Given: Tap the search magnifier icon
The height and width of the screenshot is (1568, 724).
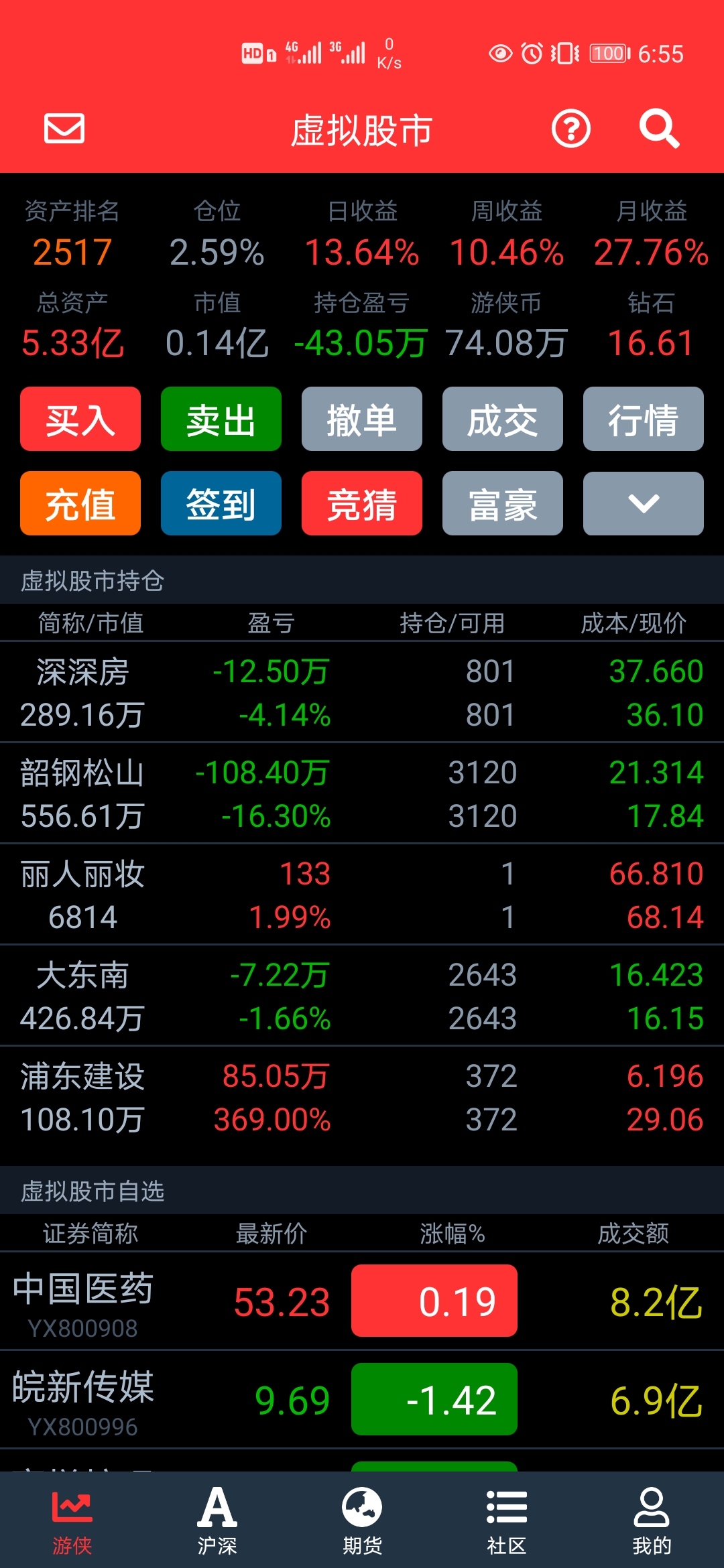Looking at the screenshot, I should tap(659, 129).
